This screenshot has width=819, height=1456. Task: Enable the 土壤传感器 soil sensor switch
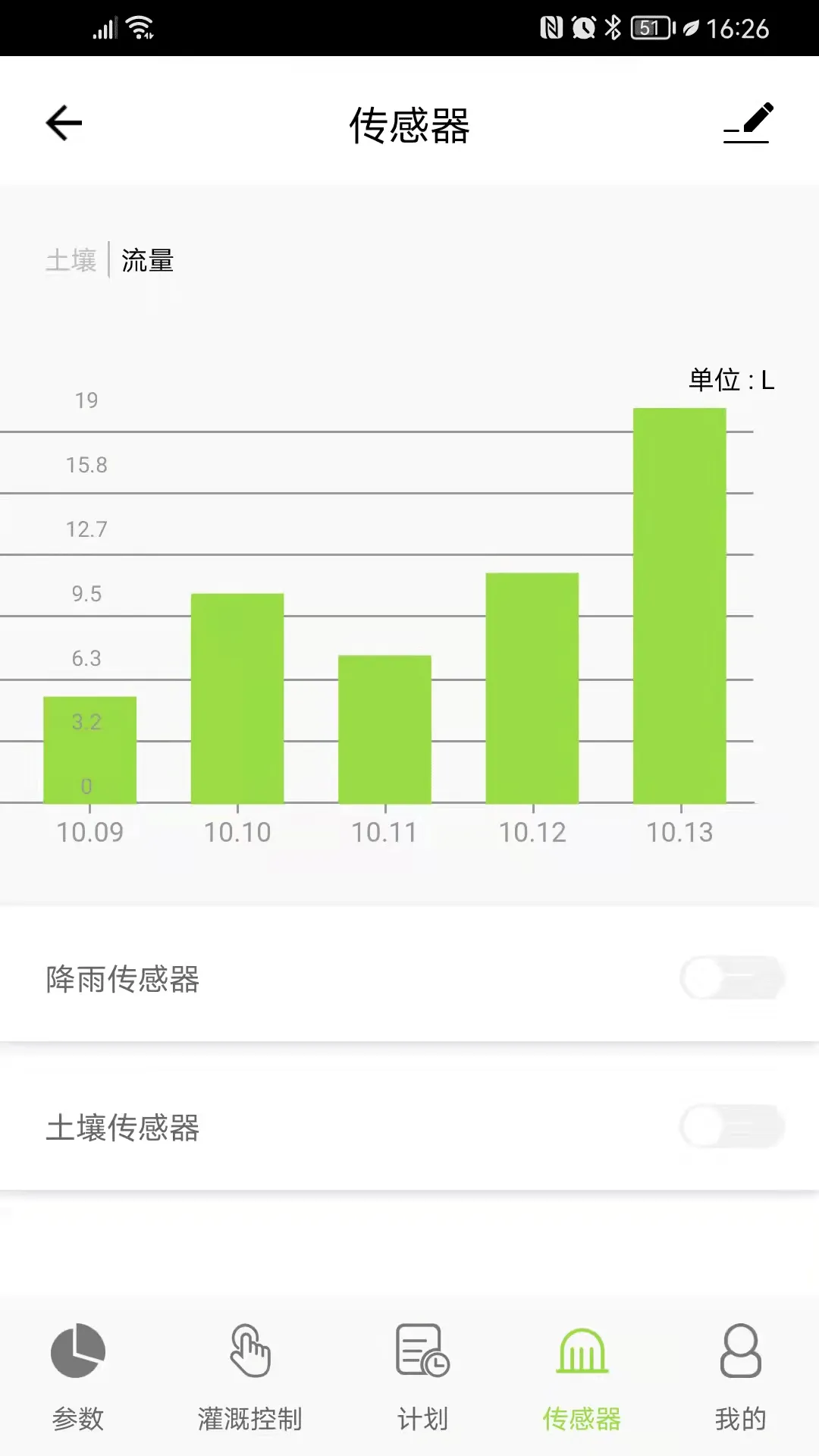click(x=730, y=1129)
